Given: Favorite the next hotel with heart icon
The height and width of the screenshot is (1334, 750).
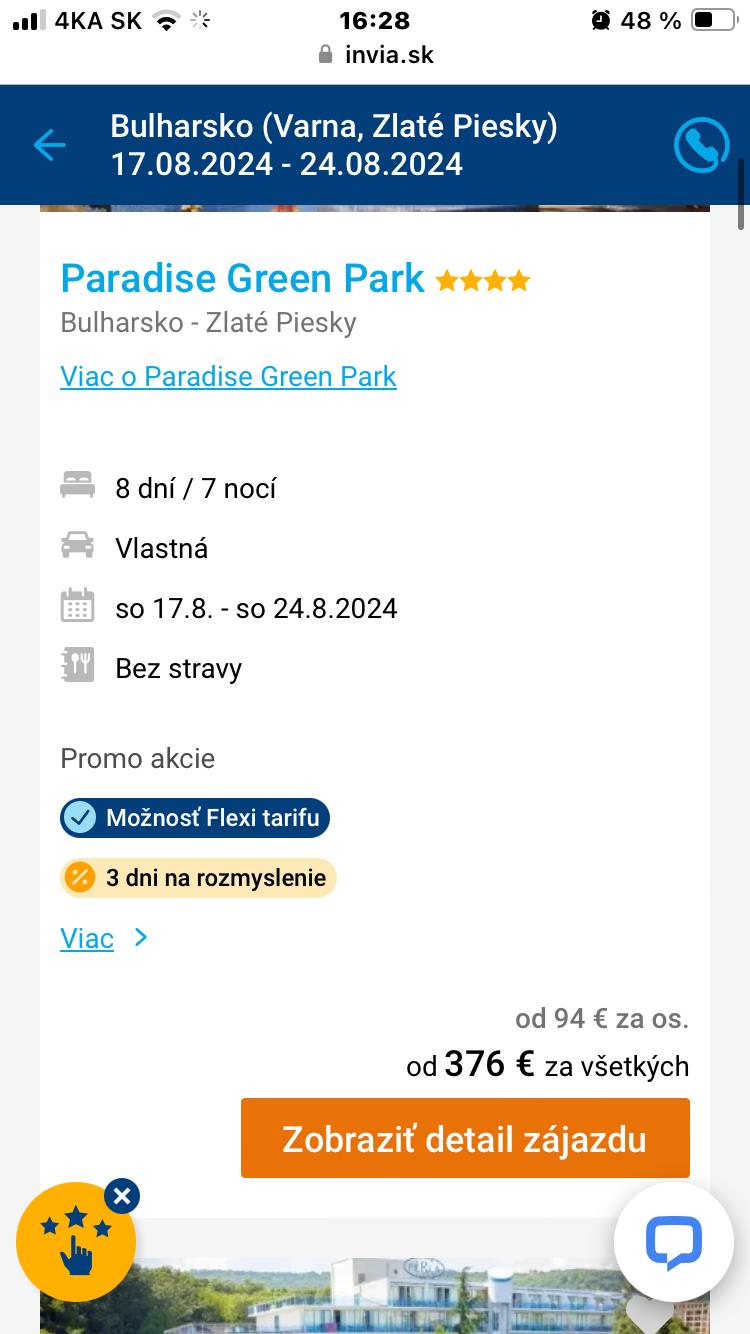Looking at the screenshot, I should click(x=648, y=1312).
